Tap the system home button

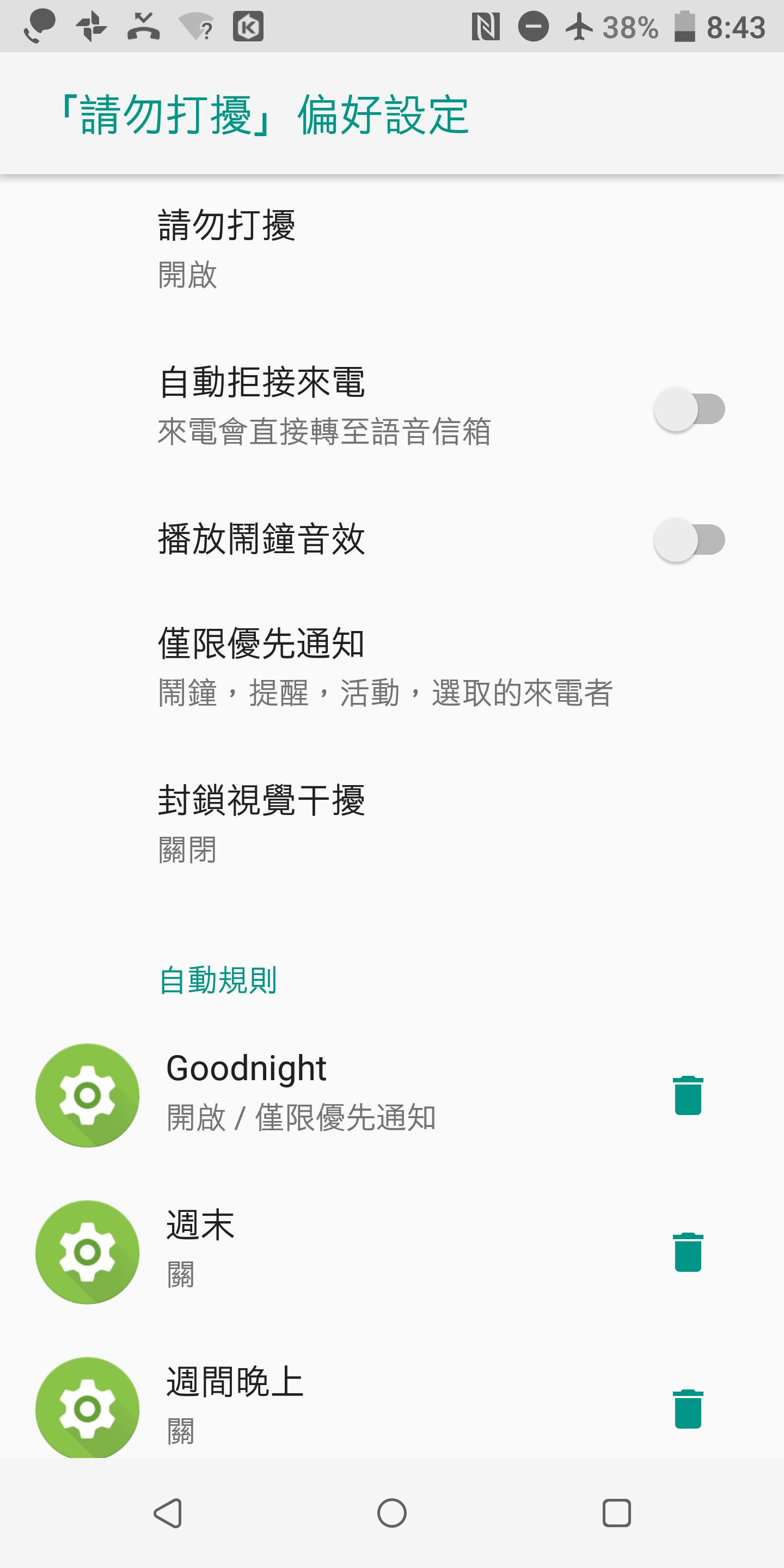coord(392,1513)
